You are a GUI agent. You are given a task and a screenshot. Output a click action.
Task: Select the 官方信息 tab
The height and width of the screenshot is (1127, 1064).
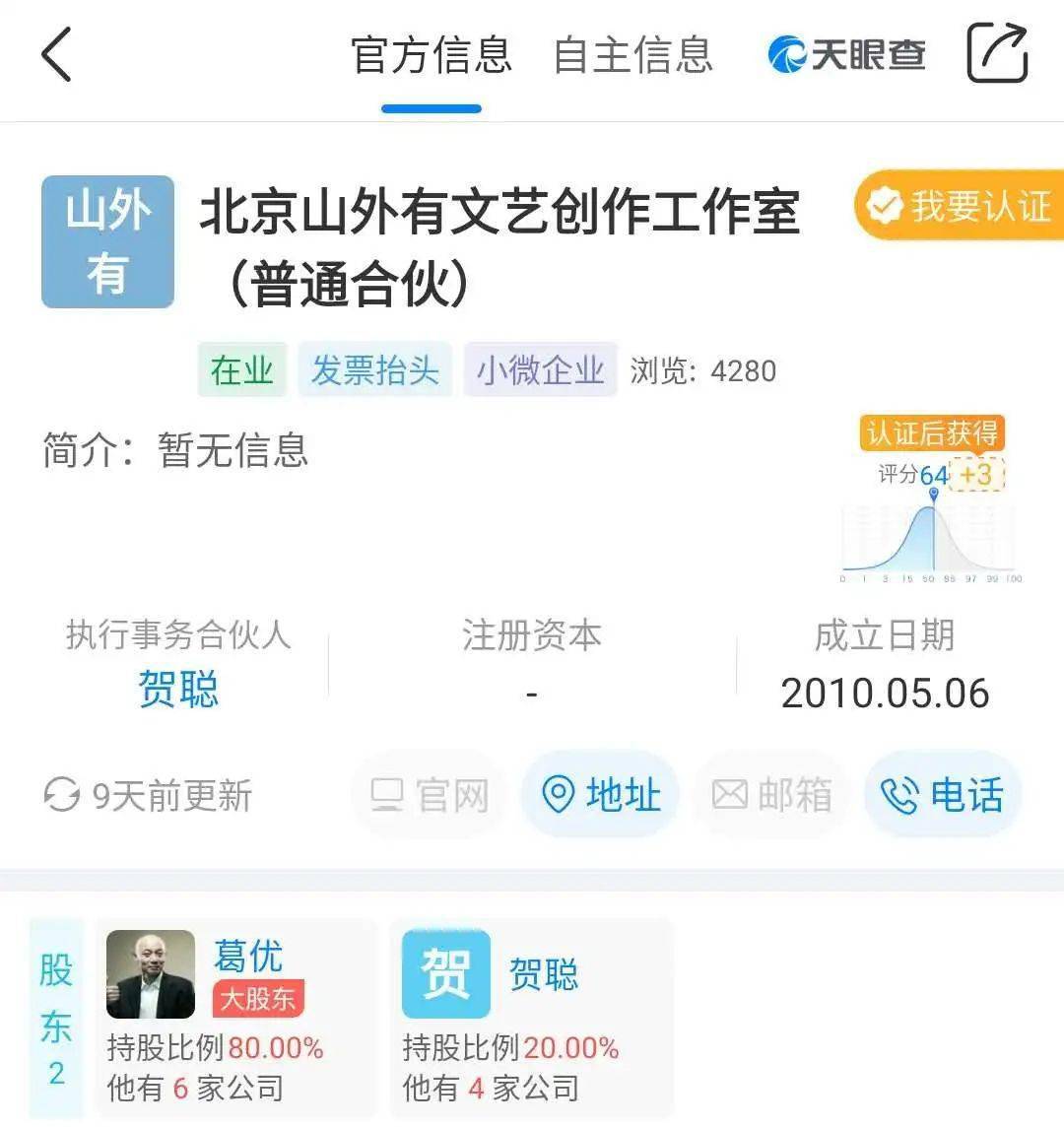[x=432, y=55]
